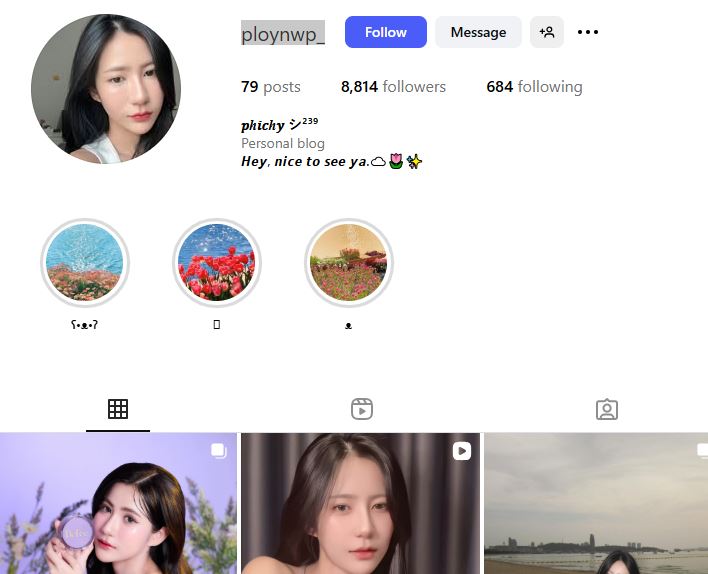The width and height of the screenshot is (708, 574).
Task: Switch to the tagged photos tab
Action: pyautogui.click(x=606, y=409)
